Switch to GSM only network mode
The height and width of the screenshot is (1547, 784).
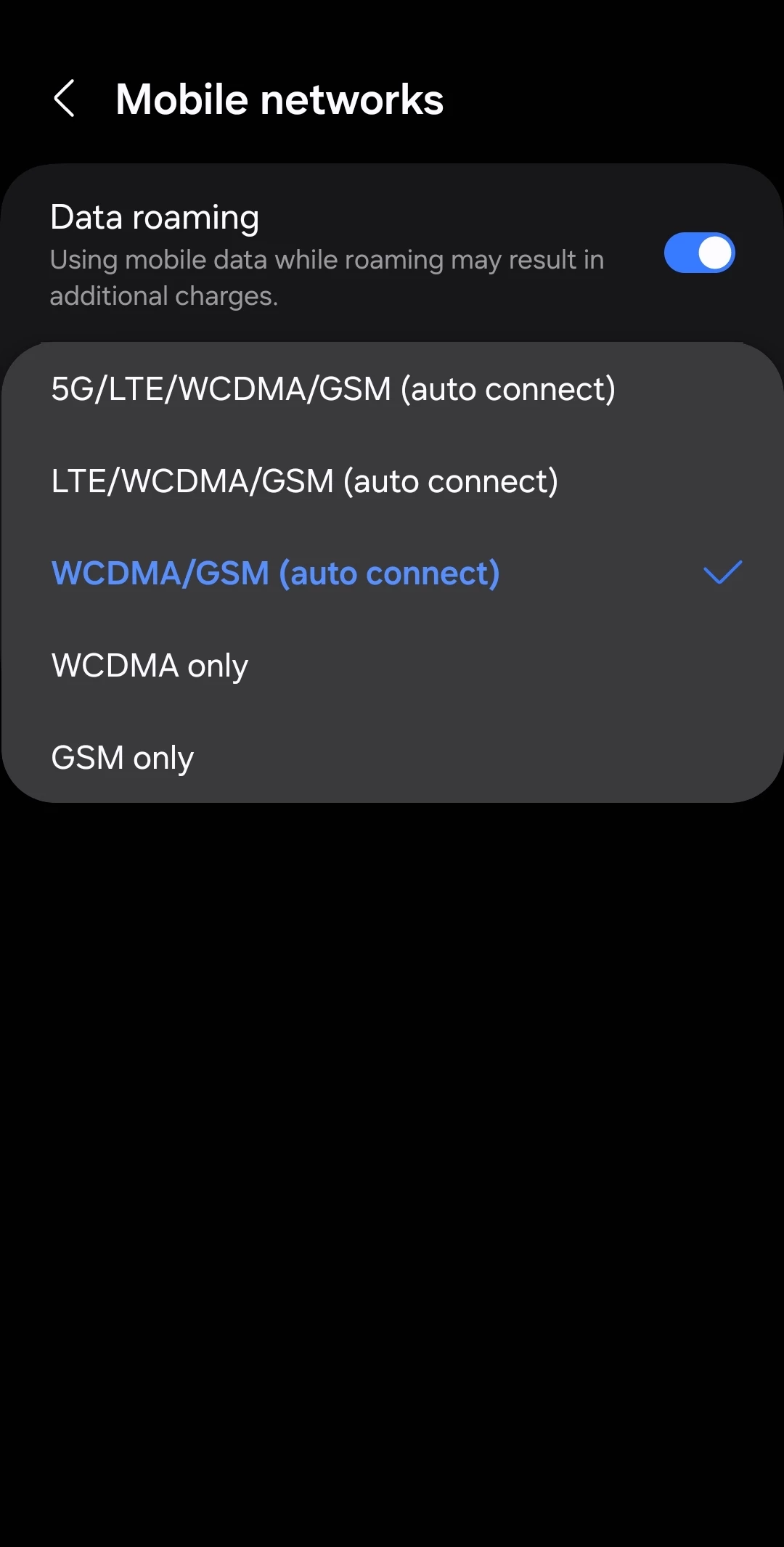pyautogui.click(x=123, y=758)
